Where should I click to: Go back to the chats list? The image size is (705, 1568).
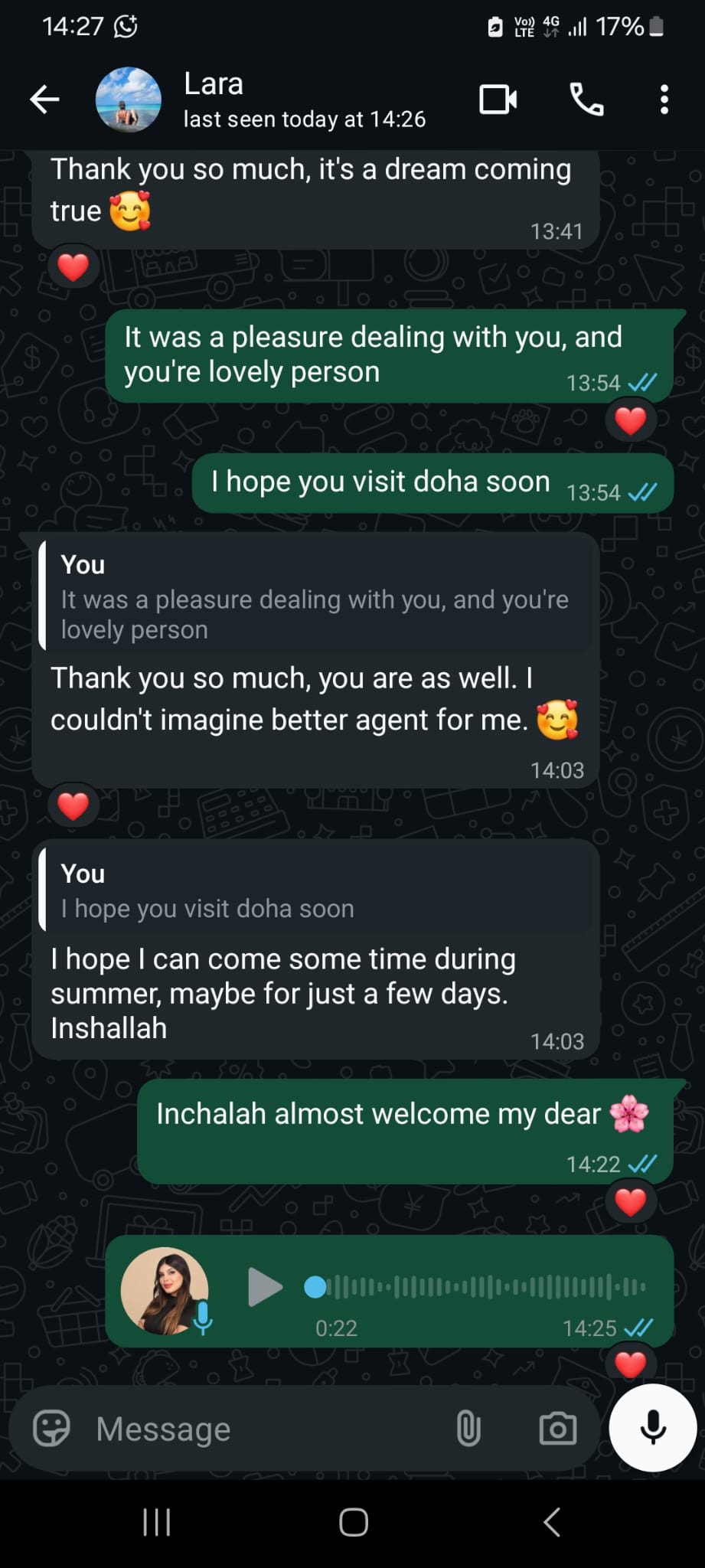pos(44,100)
